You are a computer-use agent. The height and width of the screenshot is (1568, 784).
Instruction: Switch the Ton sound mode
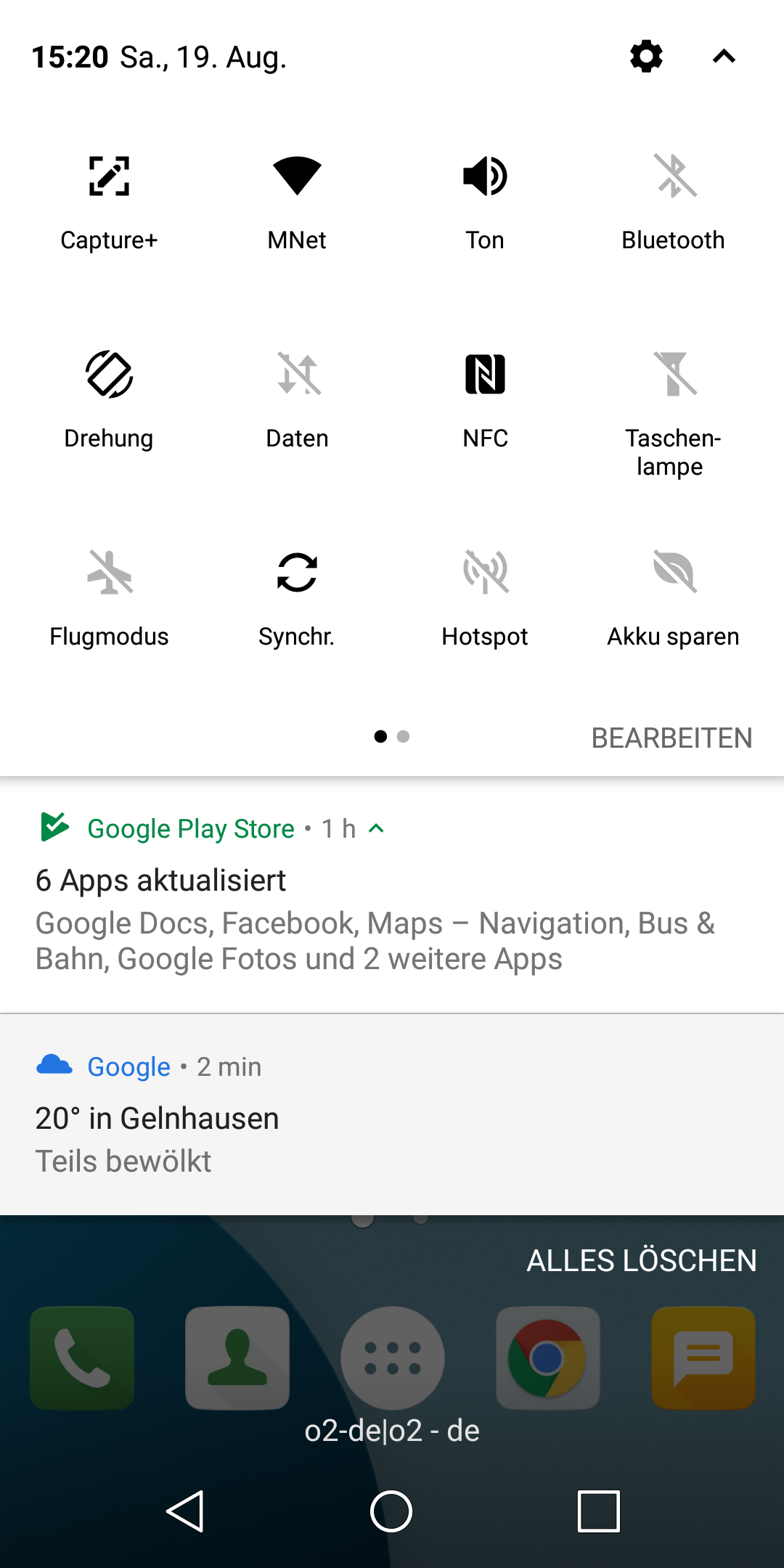485,176
